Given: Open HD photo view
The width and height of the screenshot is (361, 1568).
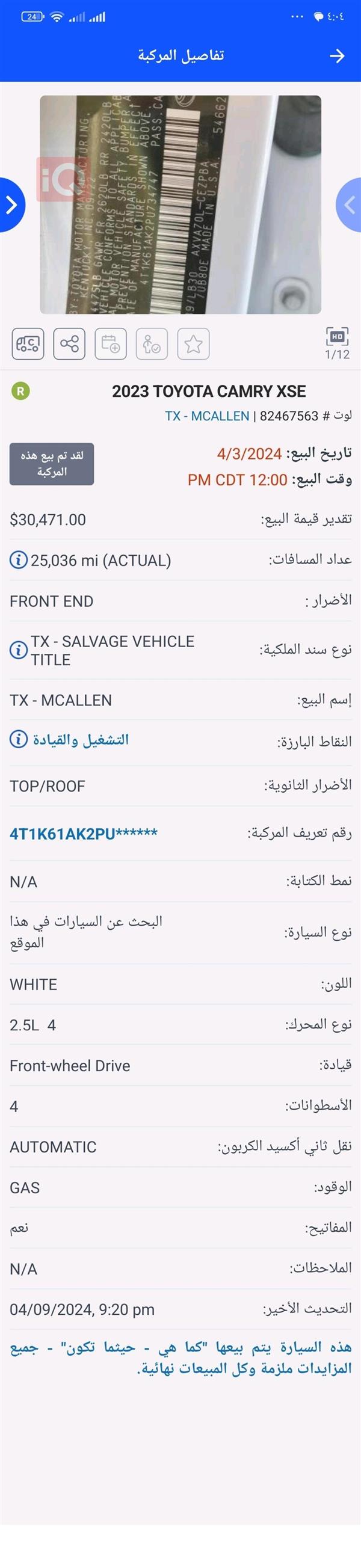Looking at the screenshot, I should pyautogui.click(x=338, y=336).
